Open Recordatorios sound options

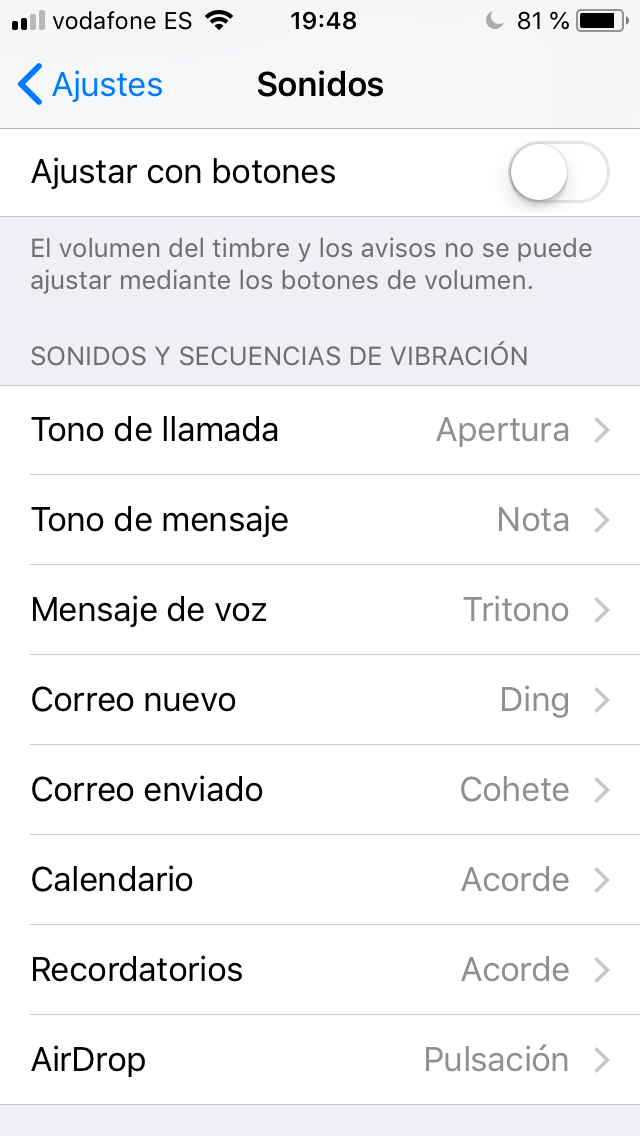pyautogui.click(x=320, y=969)
